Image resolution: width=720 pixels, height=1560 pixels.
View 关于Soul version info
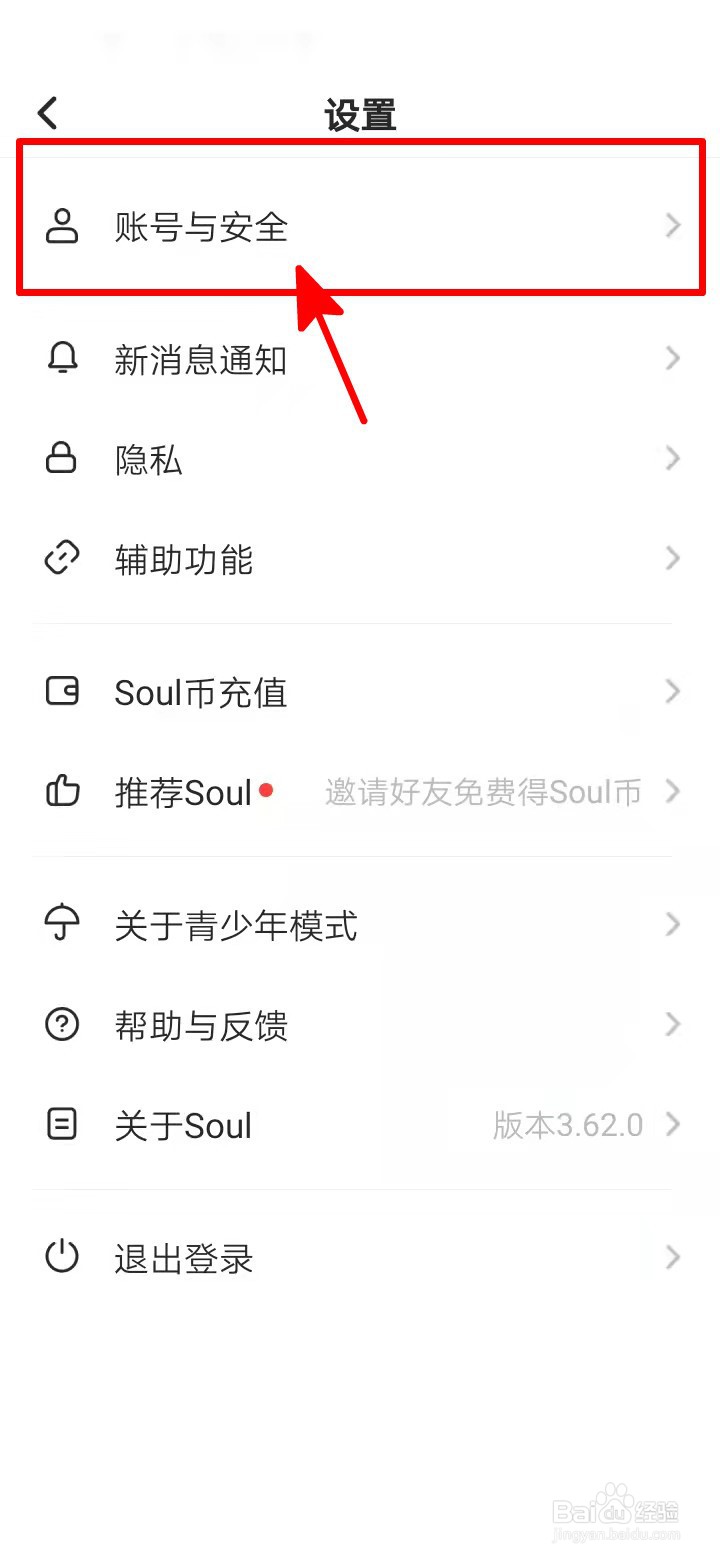pyautogui.click(x=360, y=1125)
